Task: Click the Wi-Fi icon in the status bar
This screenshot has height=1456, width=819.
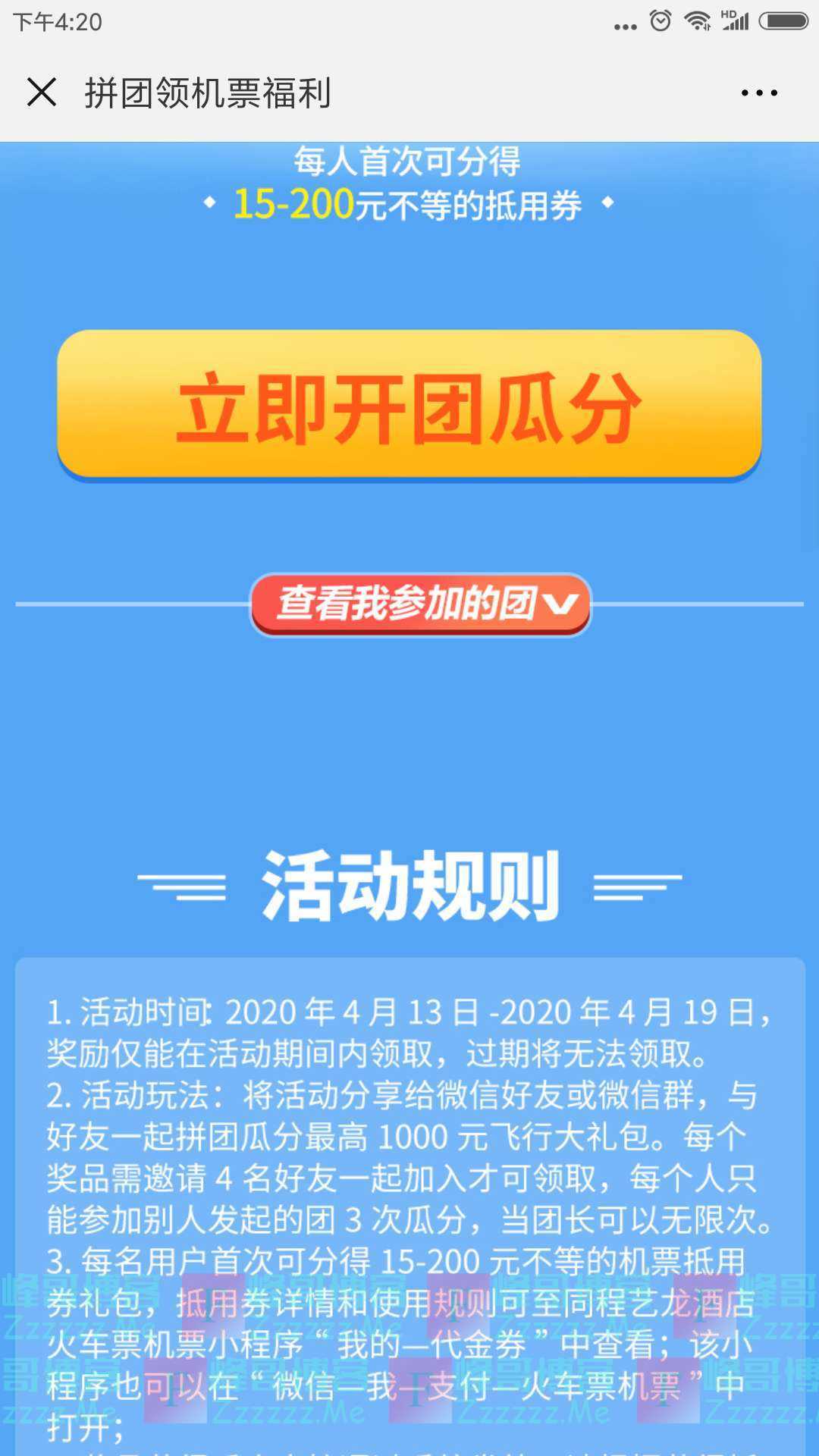Action: pos(698,19)
